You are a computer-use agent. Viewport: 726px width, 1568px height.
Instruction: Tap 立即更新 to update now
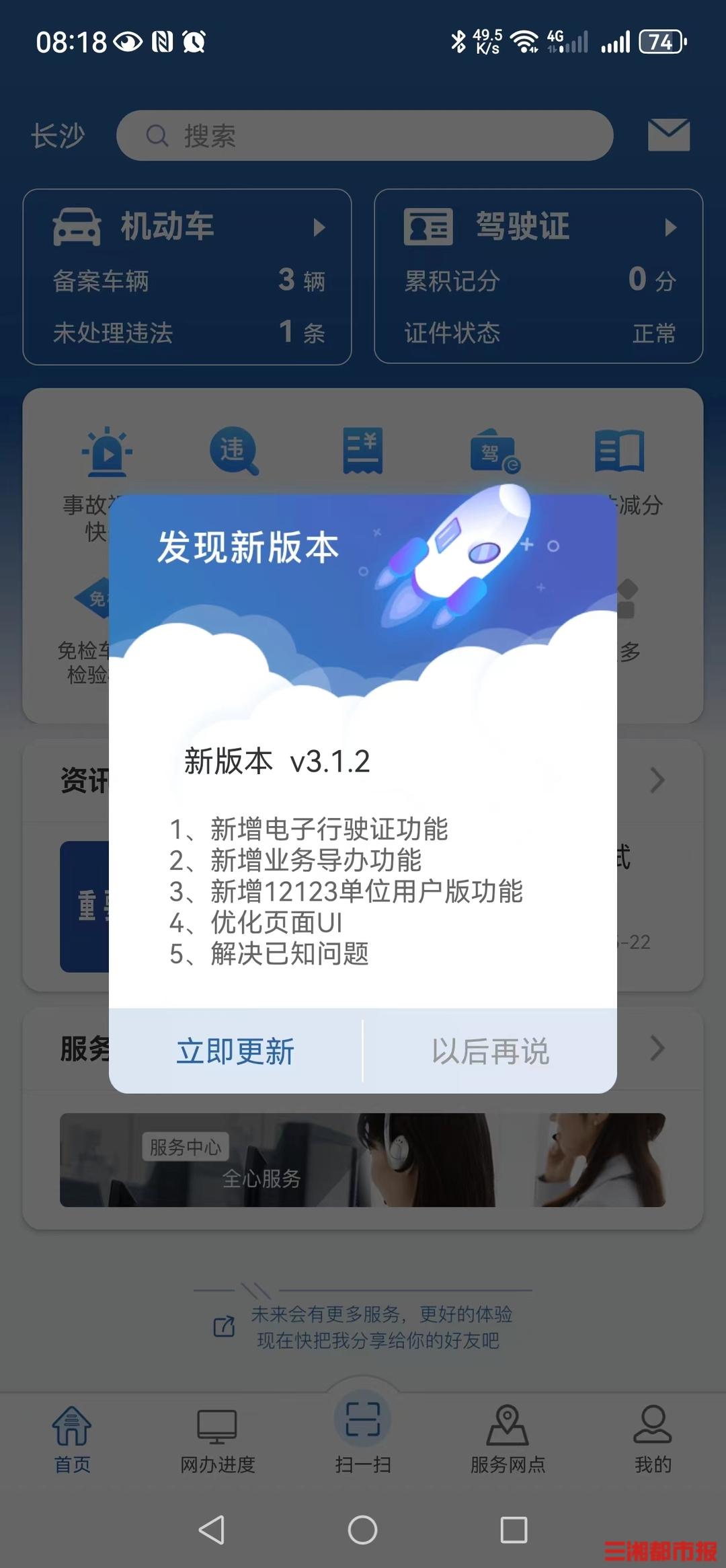pyautogui.click(x=235, y=1051)
